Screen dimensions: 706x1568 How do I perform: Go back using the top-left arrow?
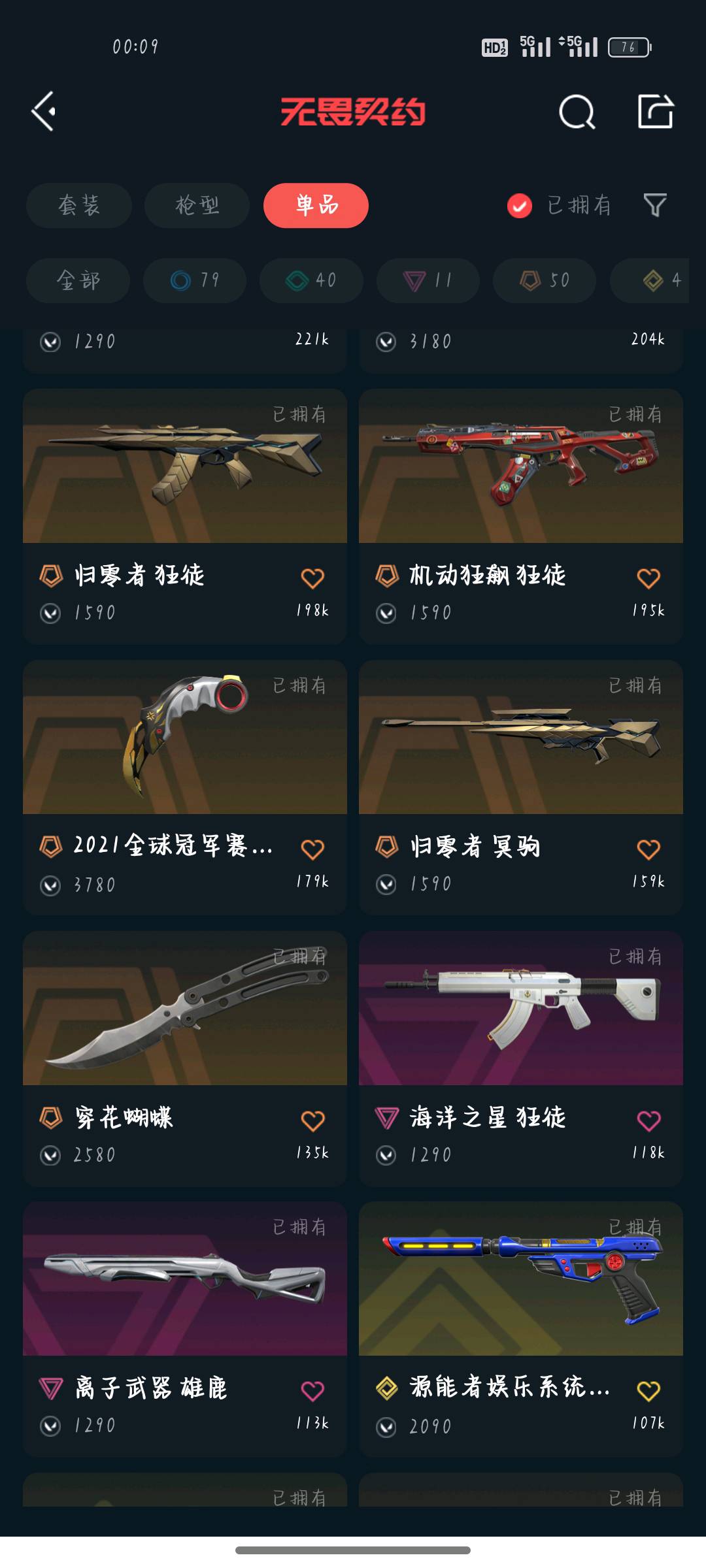[x=44, y=112]
